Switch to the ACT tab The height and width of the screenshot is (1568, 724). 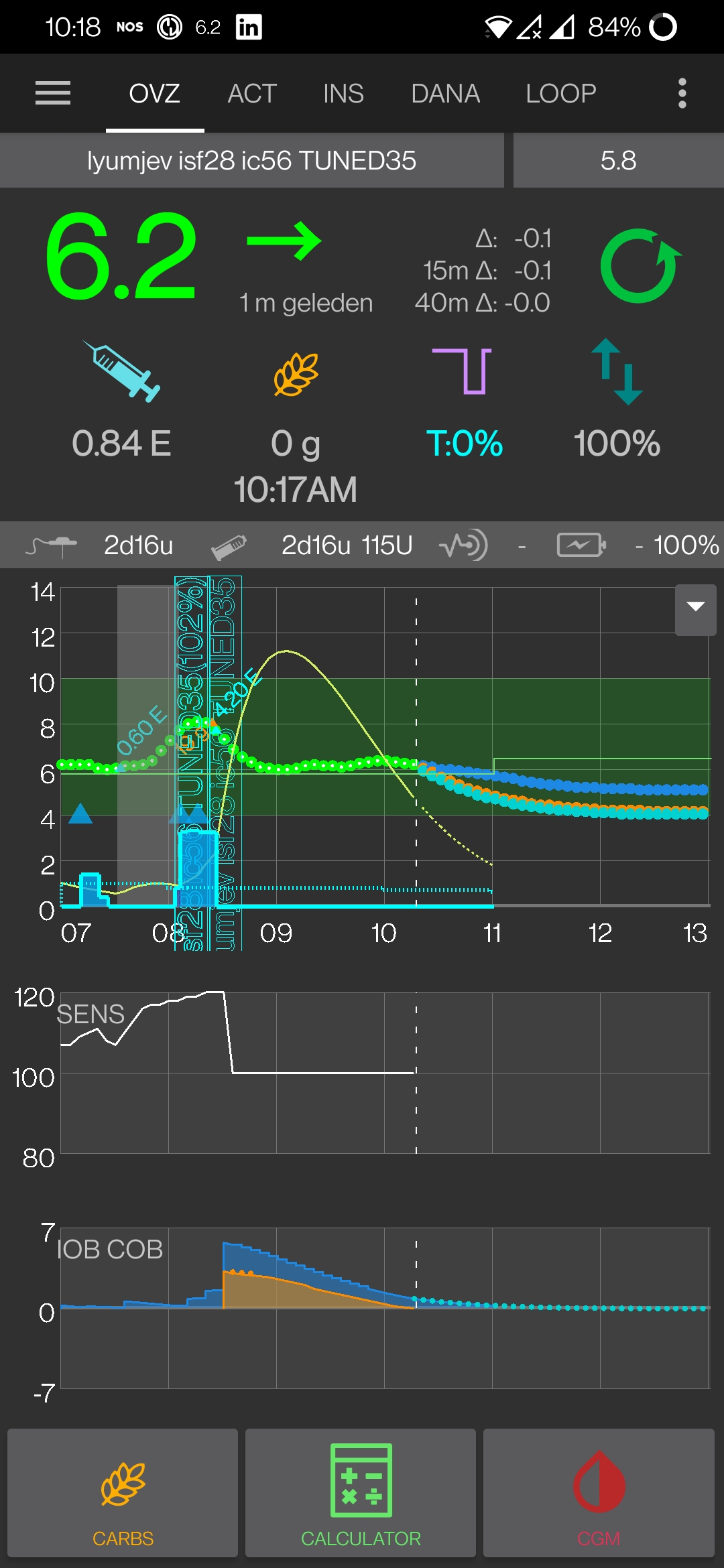251,93
